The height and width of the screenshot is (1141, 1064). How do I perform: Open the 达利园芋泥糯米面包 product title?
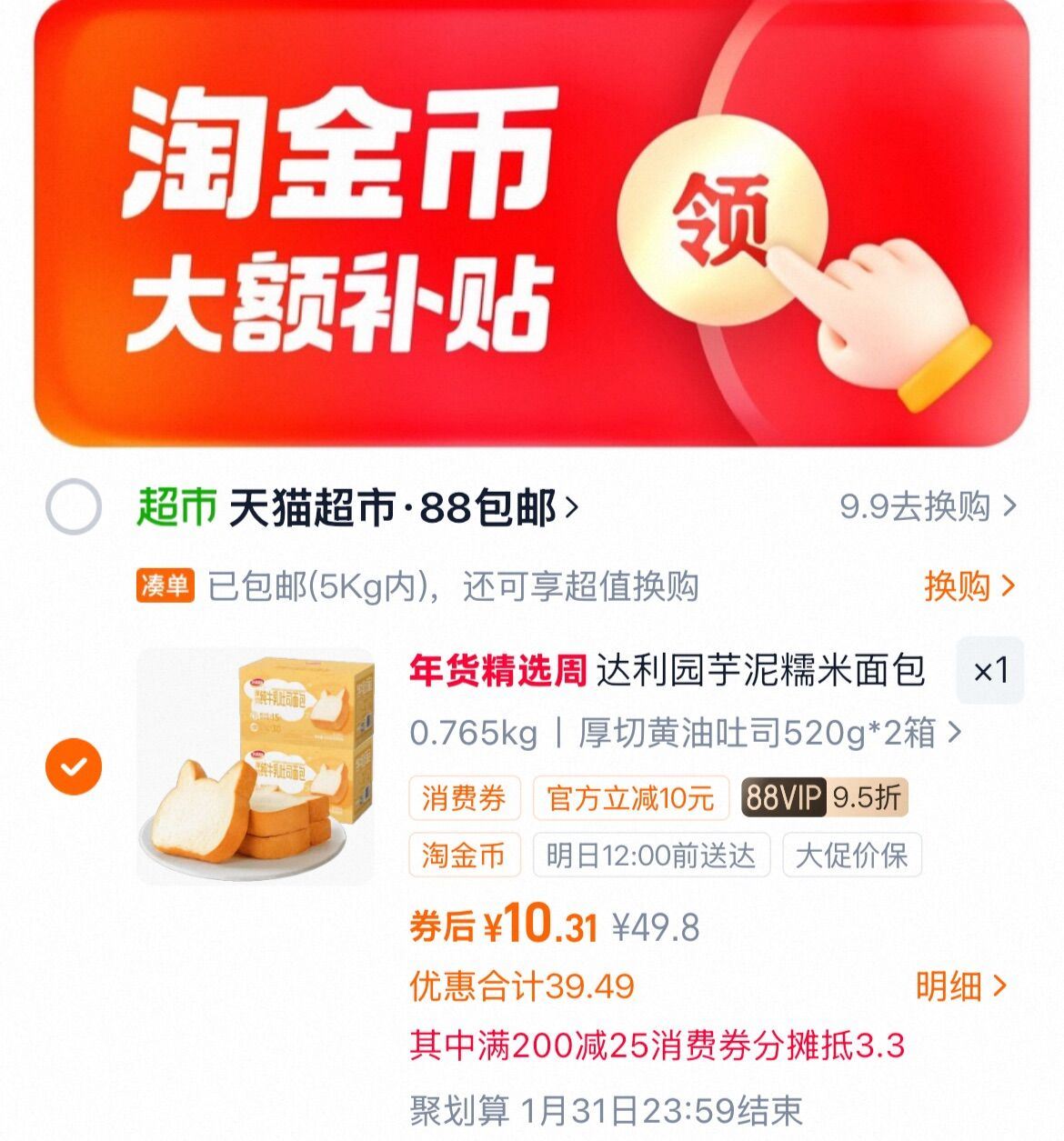(761, 671)
